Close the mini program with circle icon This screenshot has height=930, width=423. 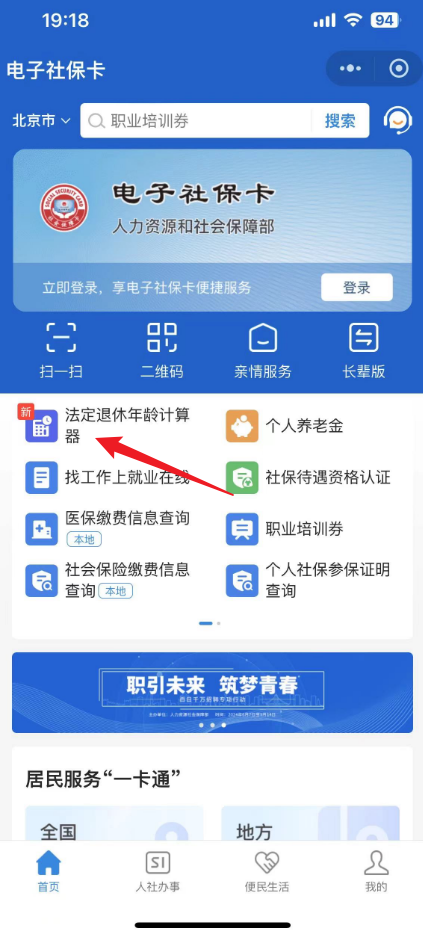click(x=399, y=69)
